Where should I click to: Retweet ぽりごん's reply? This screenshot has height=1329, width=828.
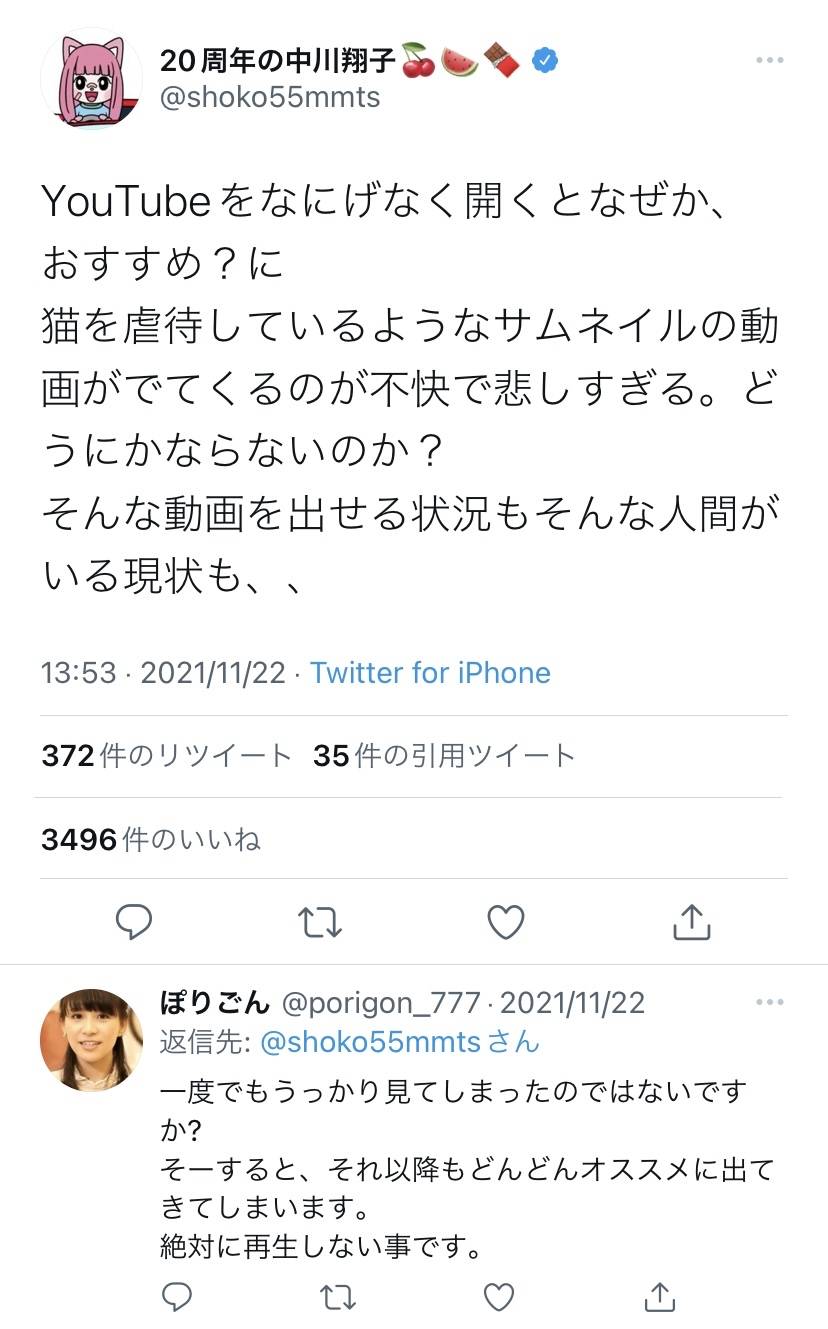(x=338, y=1296)
